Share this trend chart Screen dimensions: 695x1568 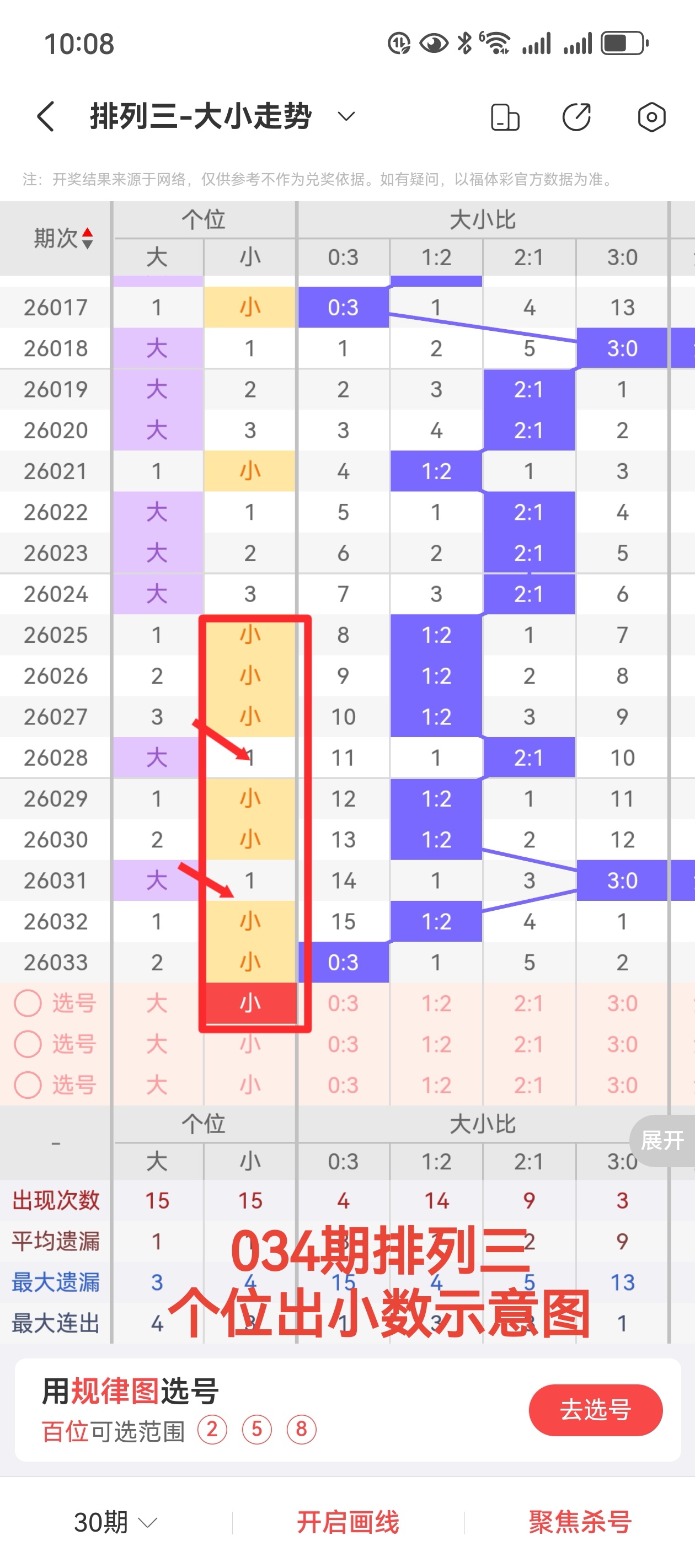[576, 117]
